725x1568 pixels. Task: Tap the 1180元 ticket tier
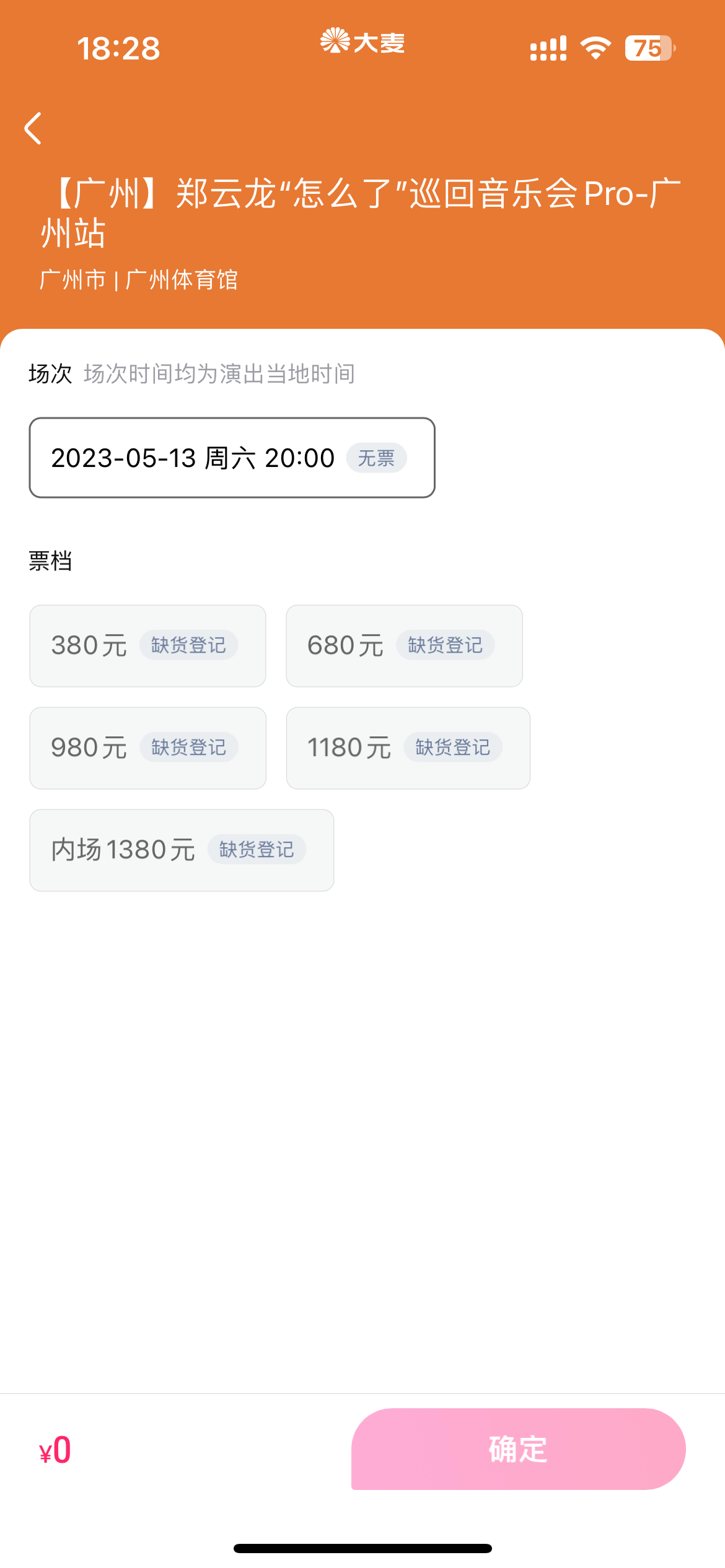pyautogui.click(x=408, y=748)
